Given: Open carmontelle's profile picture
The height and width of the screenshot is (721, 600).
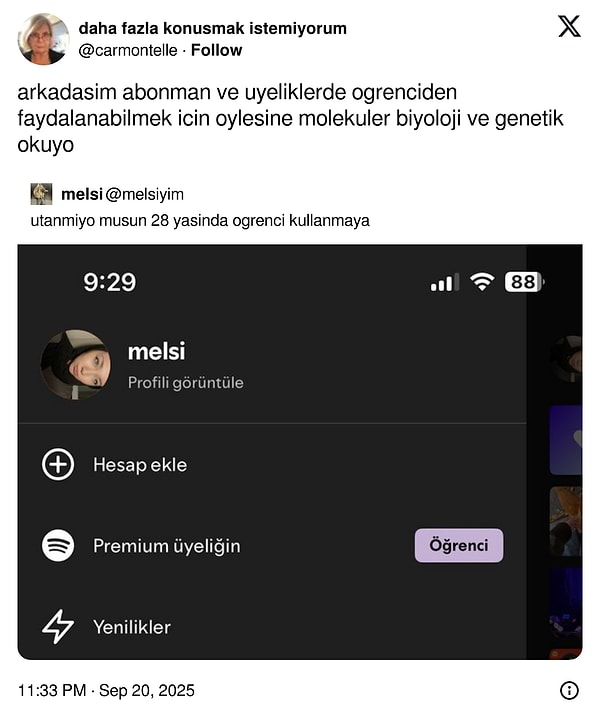Looking at the screenshot, I should (x=43, y=39).
